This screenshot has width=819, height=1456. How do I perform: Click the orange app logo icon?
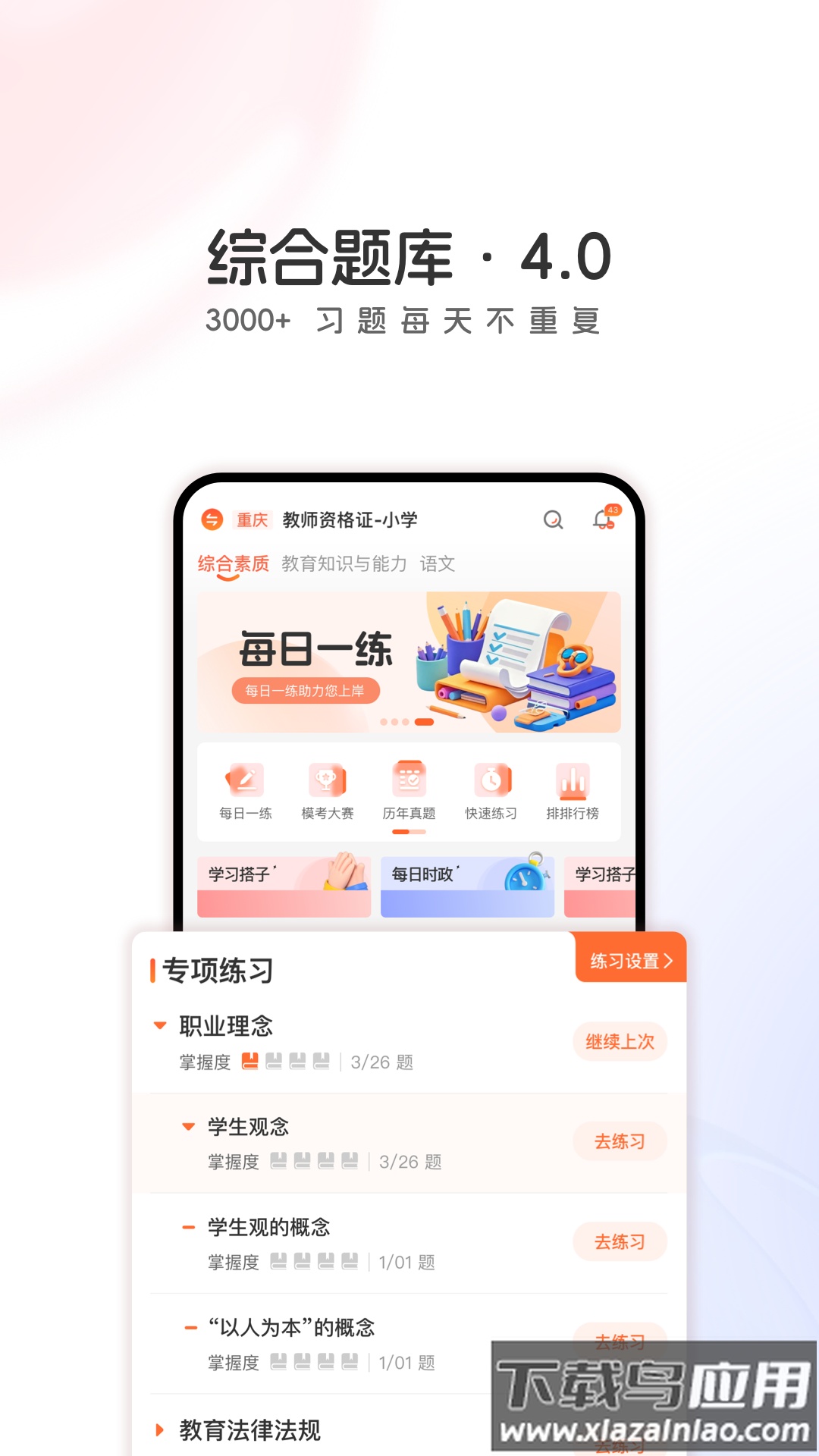[212, 520]
